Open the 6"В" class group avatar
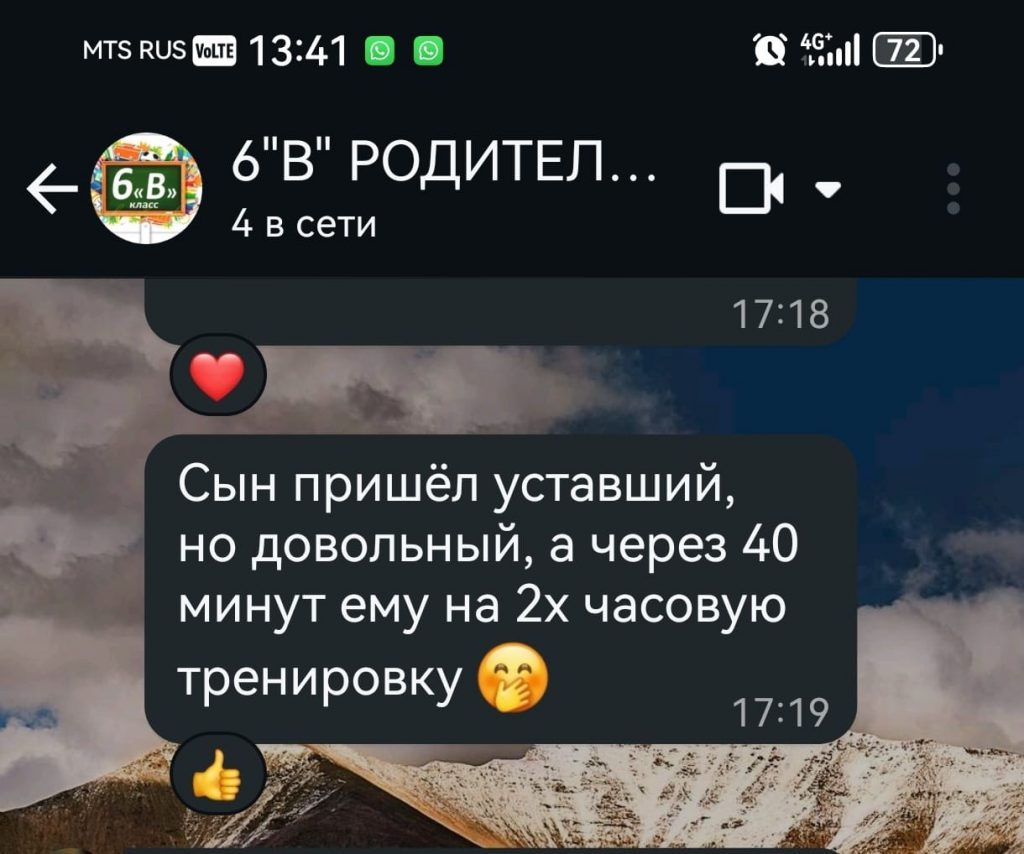The height and width of the screenshot is (854, 1024). tap(147, 188)
